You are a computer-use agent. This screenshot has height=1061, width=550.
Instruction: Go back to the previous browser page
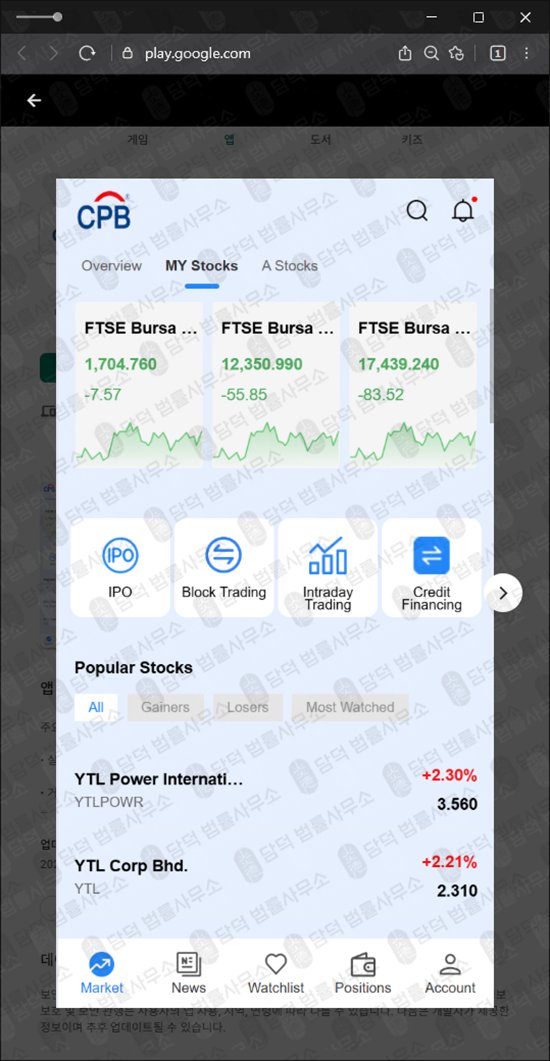coord(22,53)
